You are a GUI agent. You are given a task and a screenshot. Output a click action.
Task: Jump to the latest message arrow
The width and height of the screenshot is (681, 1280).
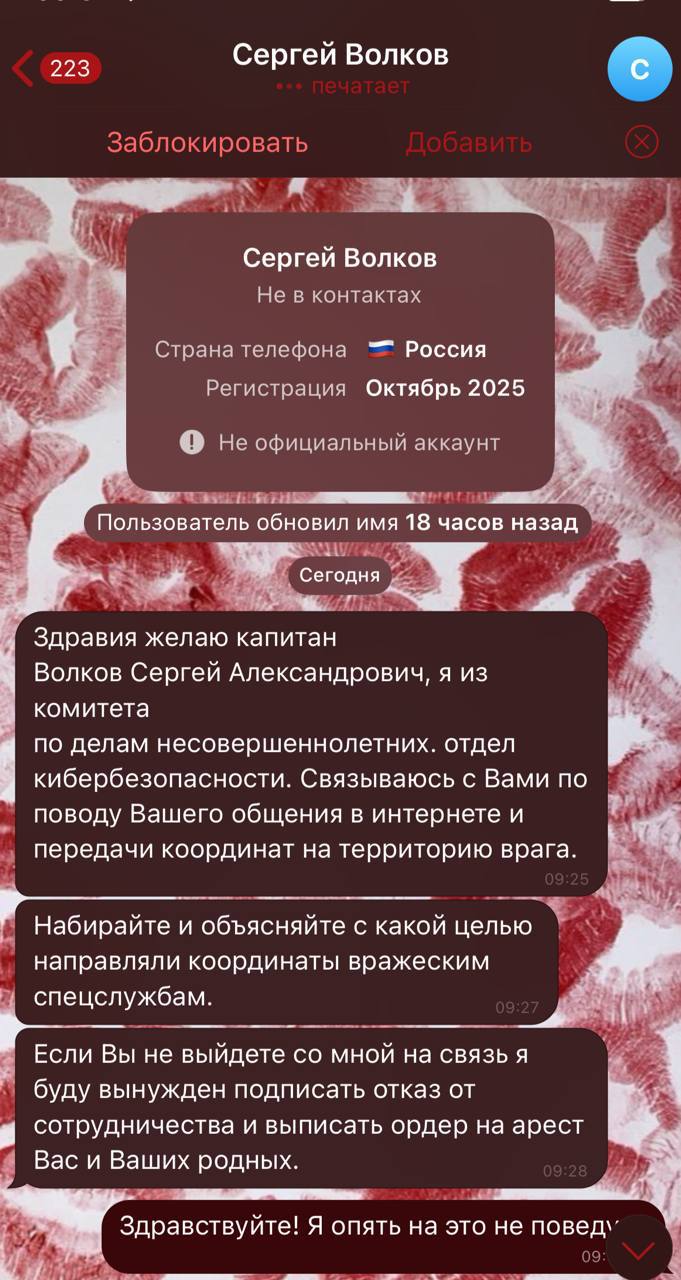click(639, 1250)
